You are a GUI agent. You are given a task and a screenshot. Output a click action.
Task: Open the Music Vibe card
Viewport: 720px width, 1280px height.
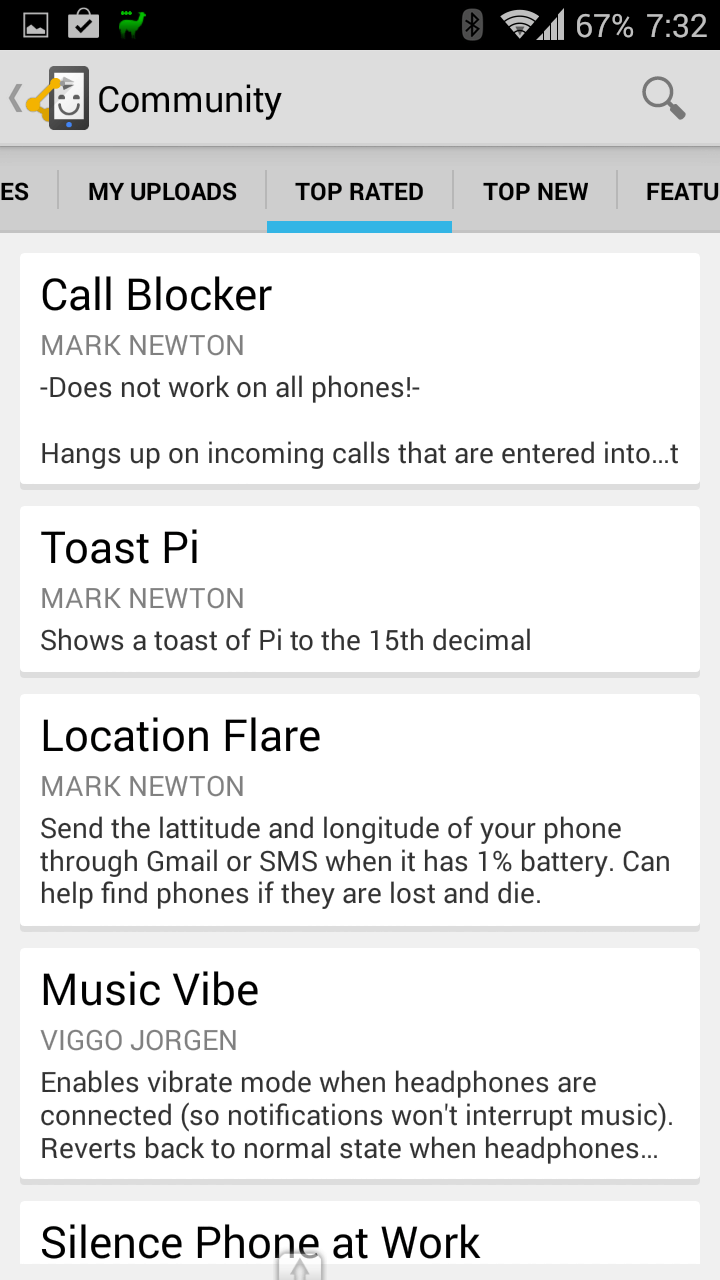[x=360, y=1064]
